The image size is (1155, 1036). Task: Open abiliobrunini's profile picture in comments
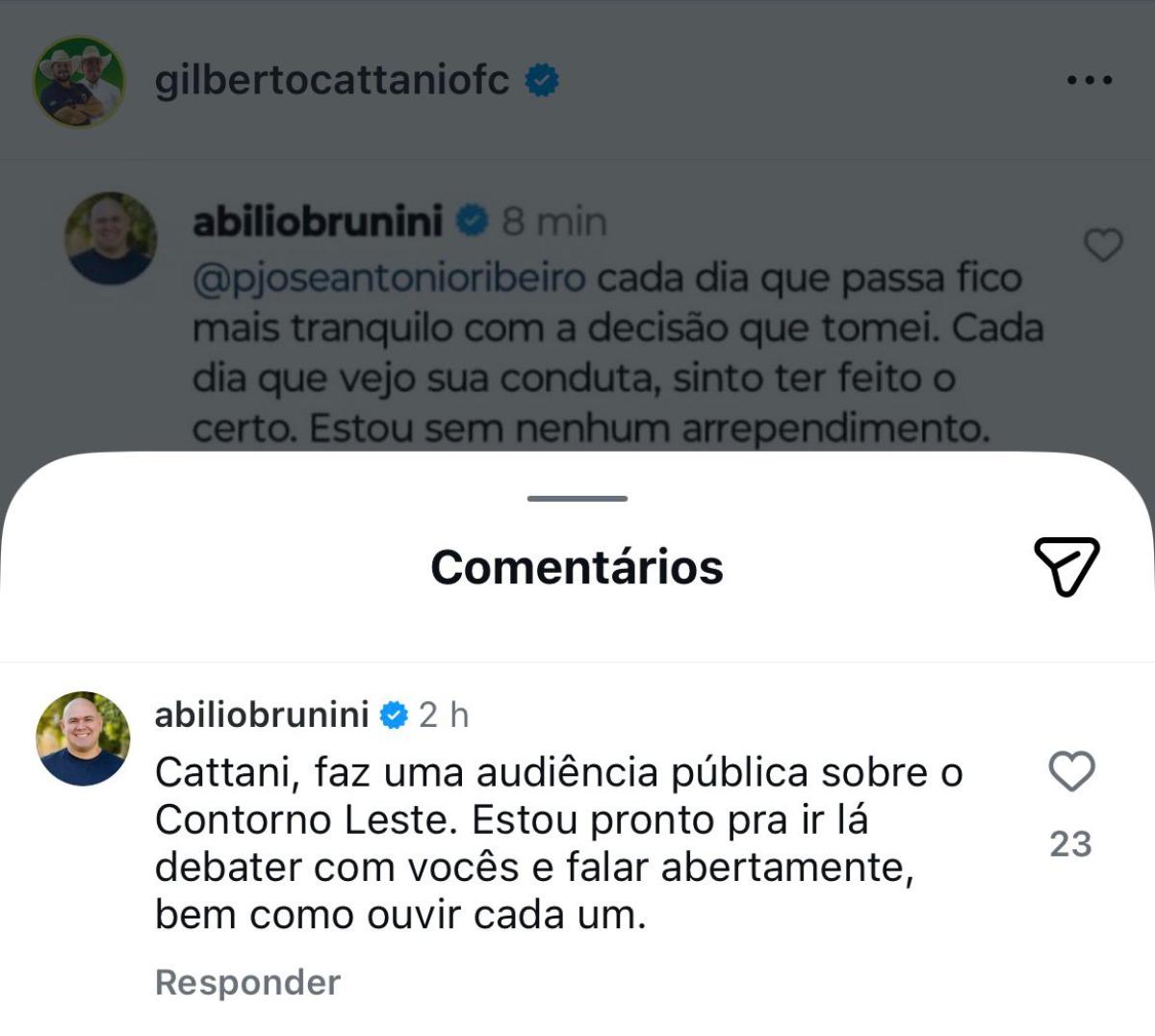click(83, 738)
